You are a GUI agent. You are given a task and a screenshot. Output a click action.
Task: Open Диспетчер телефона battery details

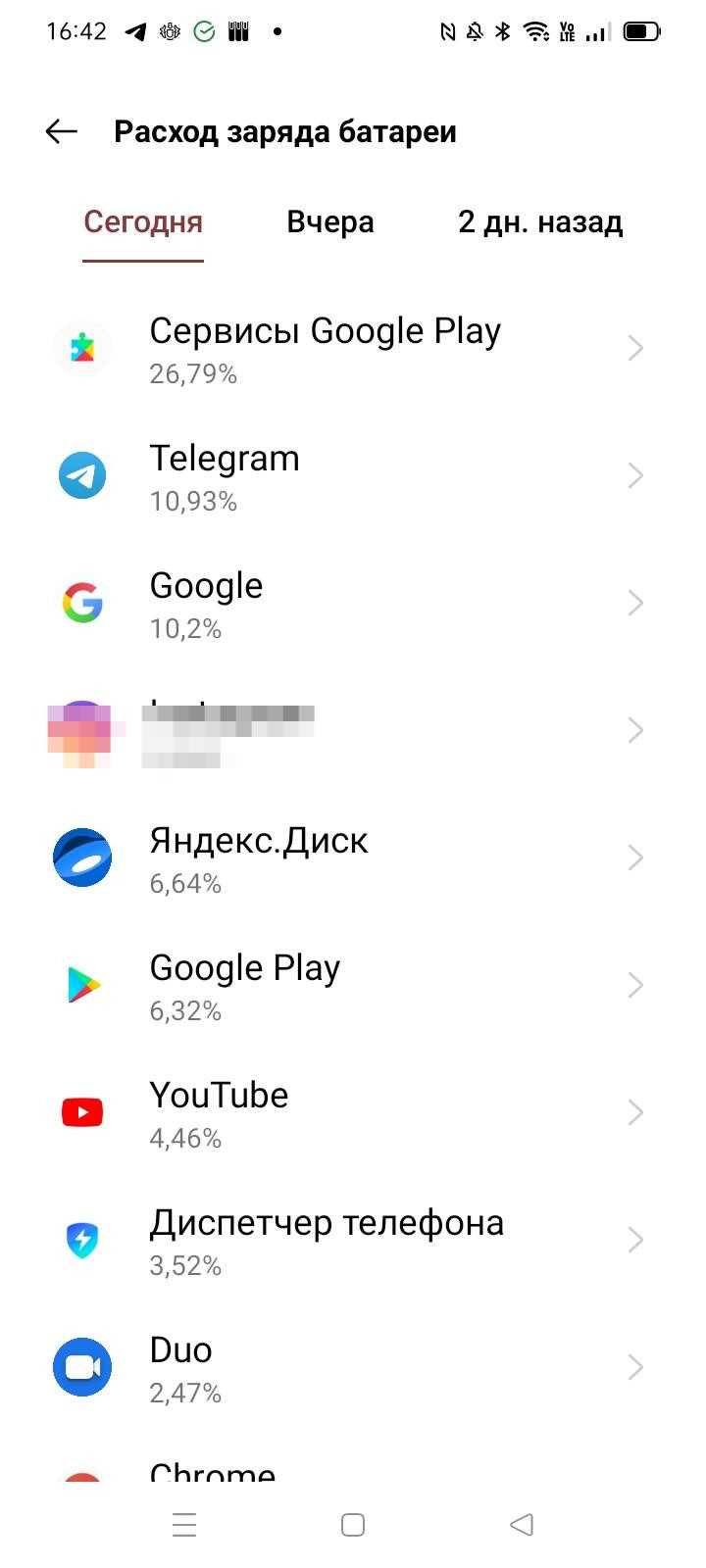(x=353, y=1240)
